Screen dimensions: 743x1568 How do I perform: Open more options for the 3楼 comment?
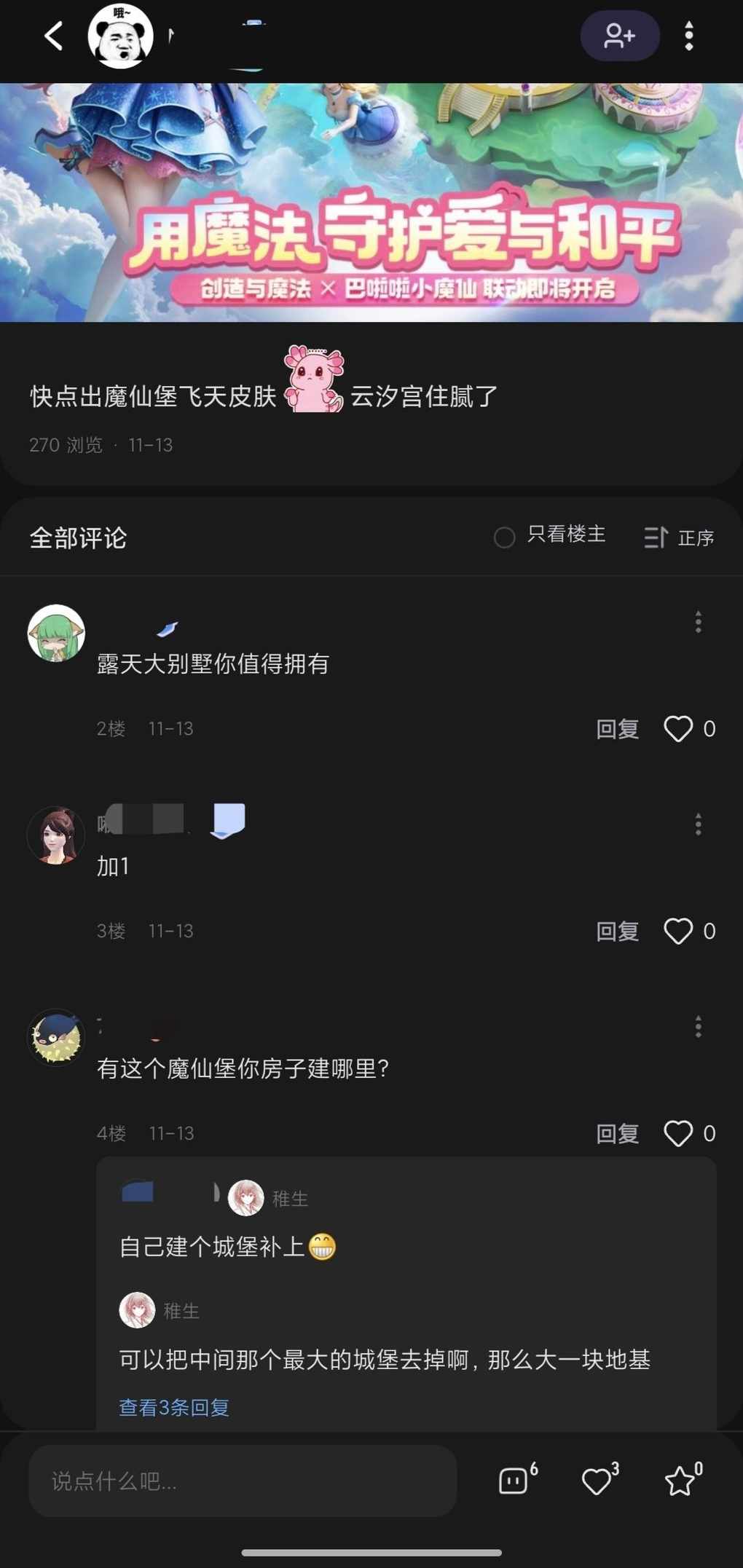[698, 824]
